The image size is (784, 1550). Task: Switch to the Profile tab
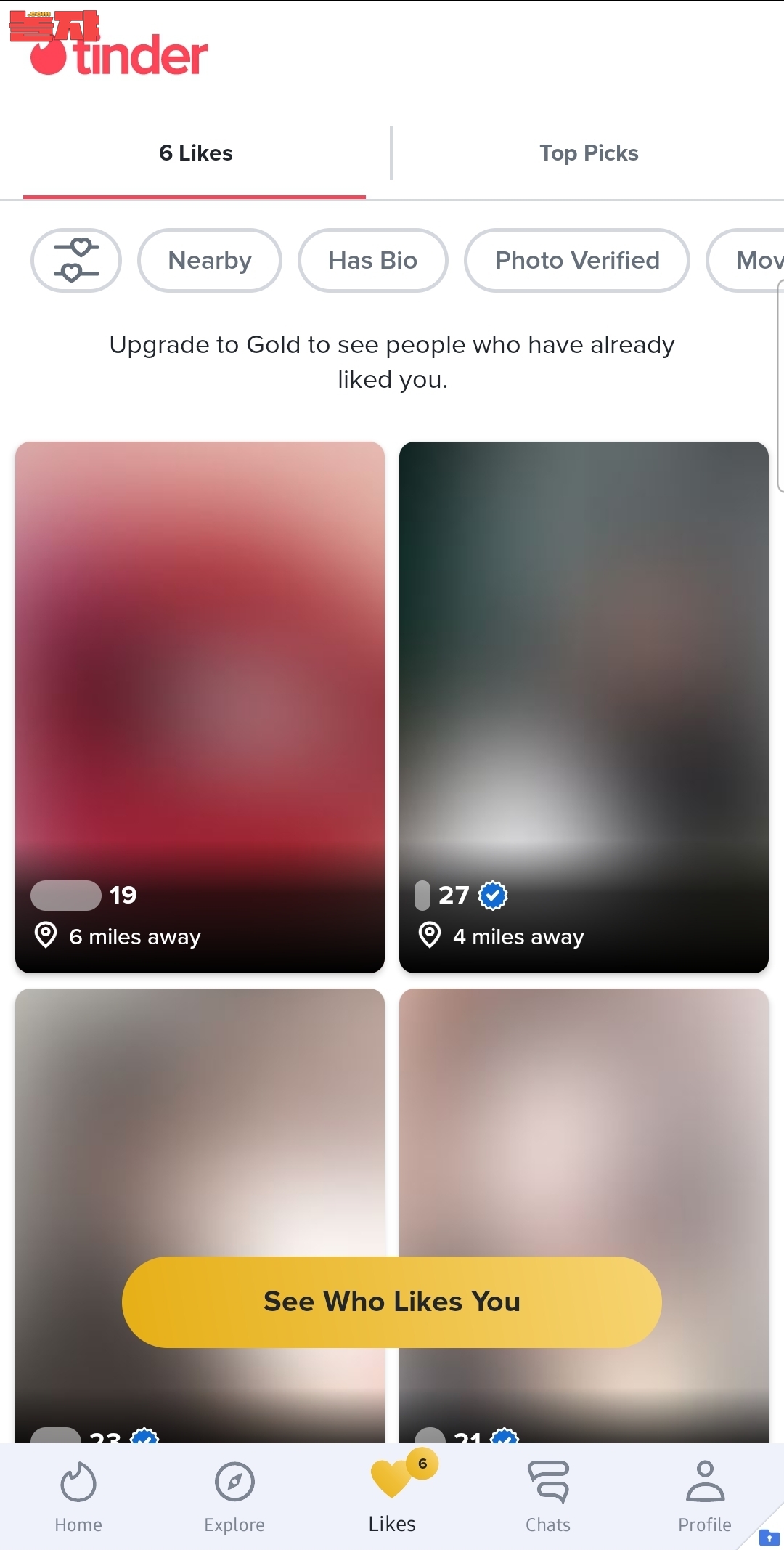tap(705, 1497)
